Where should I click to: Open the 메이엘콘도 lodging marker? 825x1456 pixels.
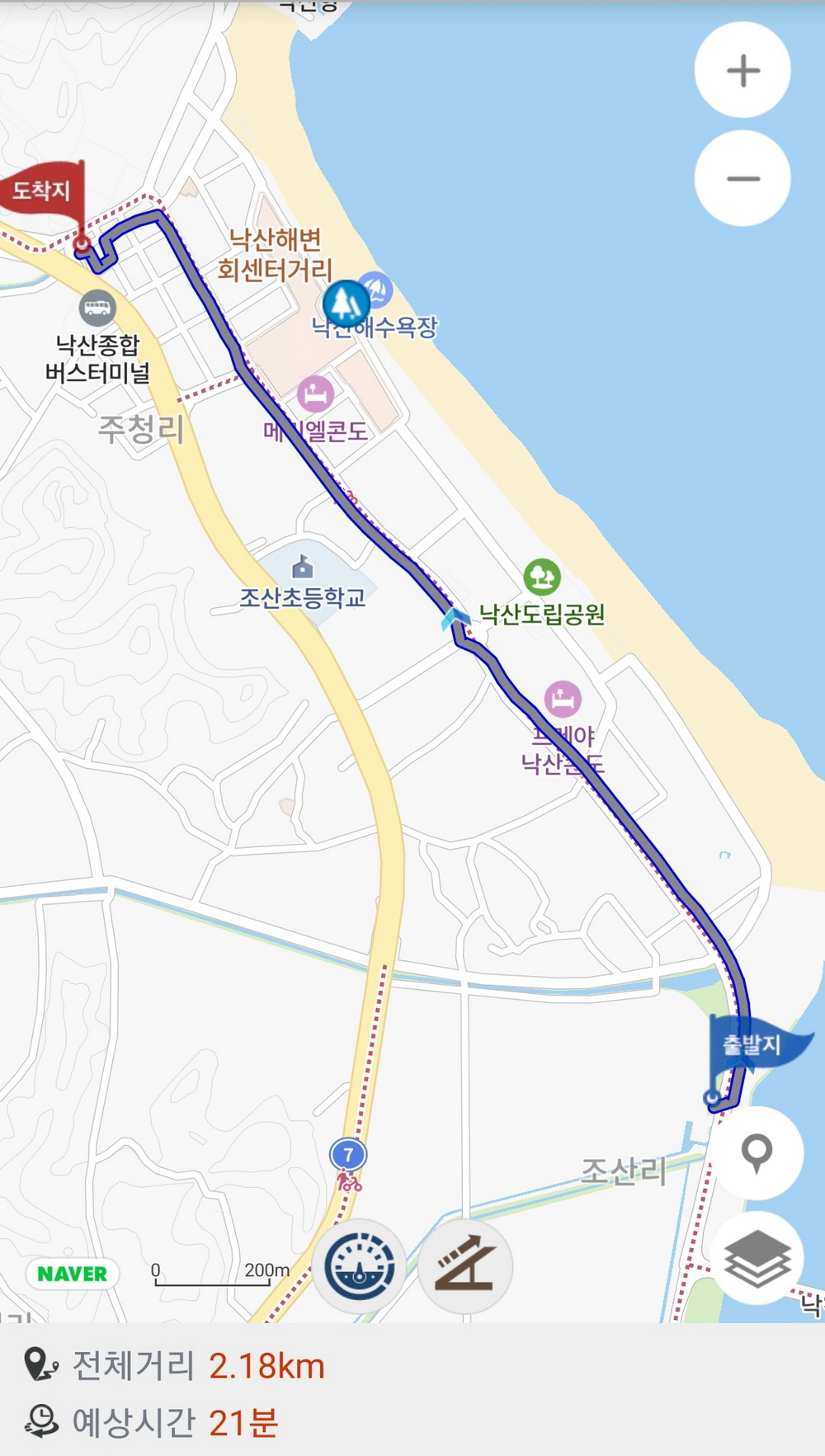tap(315, 394)
